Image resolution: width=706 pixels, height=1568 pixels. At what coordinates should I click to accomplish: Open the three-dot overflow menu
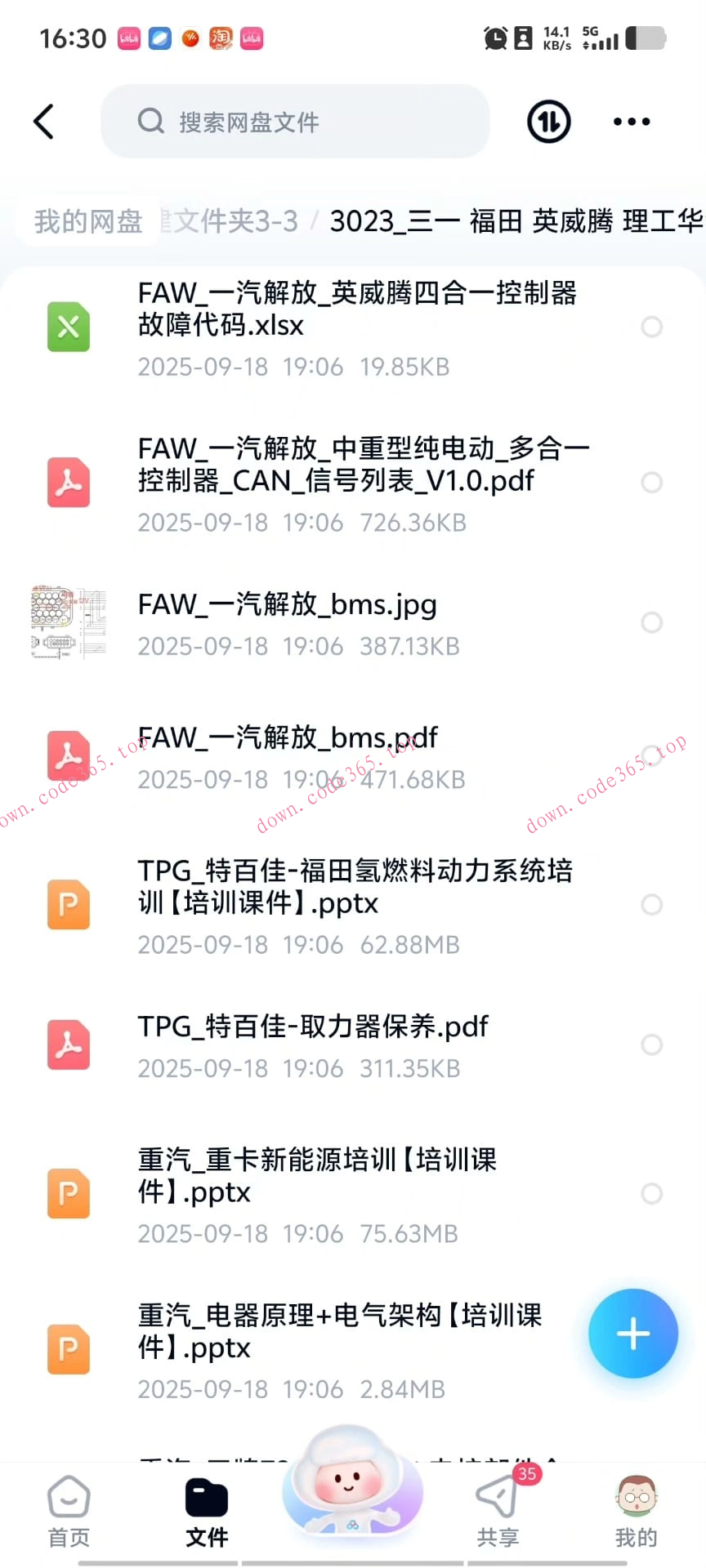click(x=630, y=121)
